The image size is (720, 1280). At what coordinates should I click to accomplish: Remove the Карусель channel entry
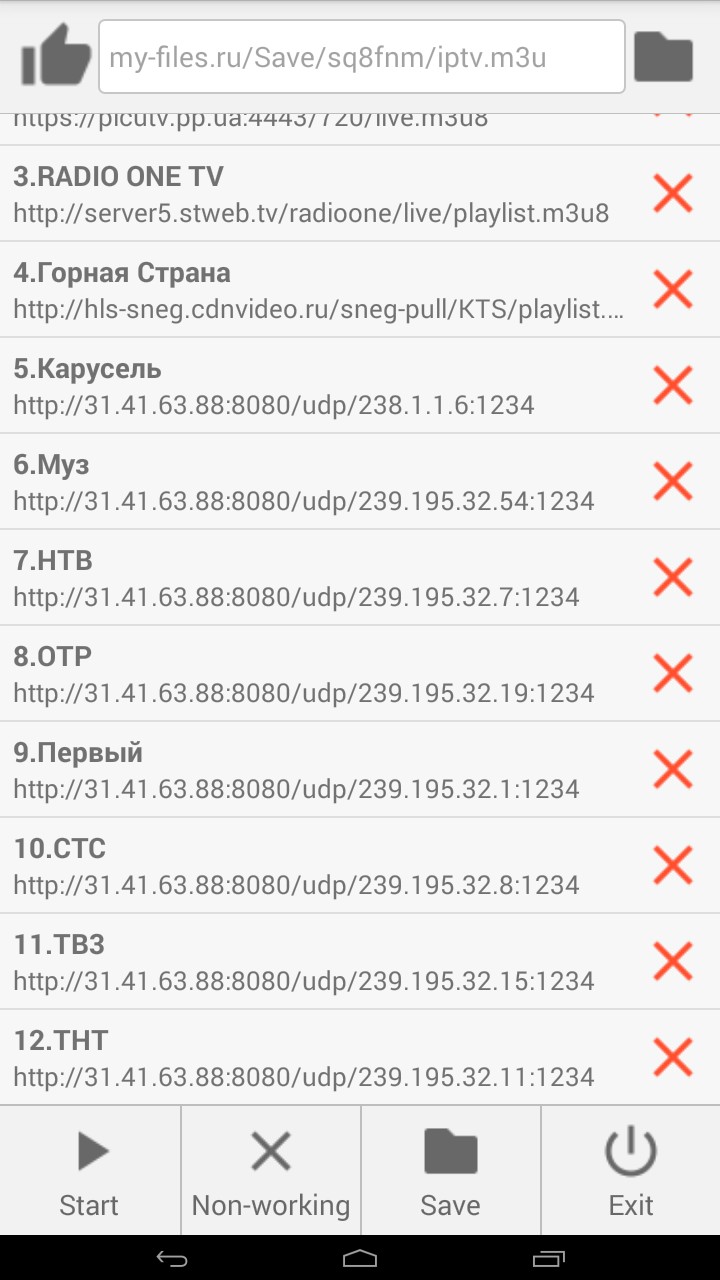[x=673, y=385]
